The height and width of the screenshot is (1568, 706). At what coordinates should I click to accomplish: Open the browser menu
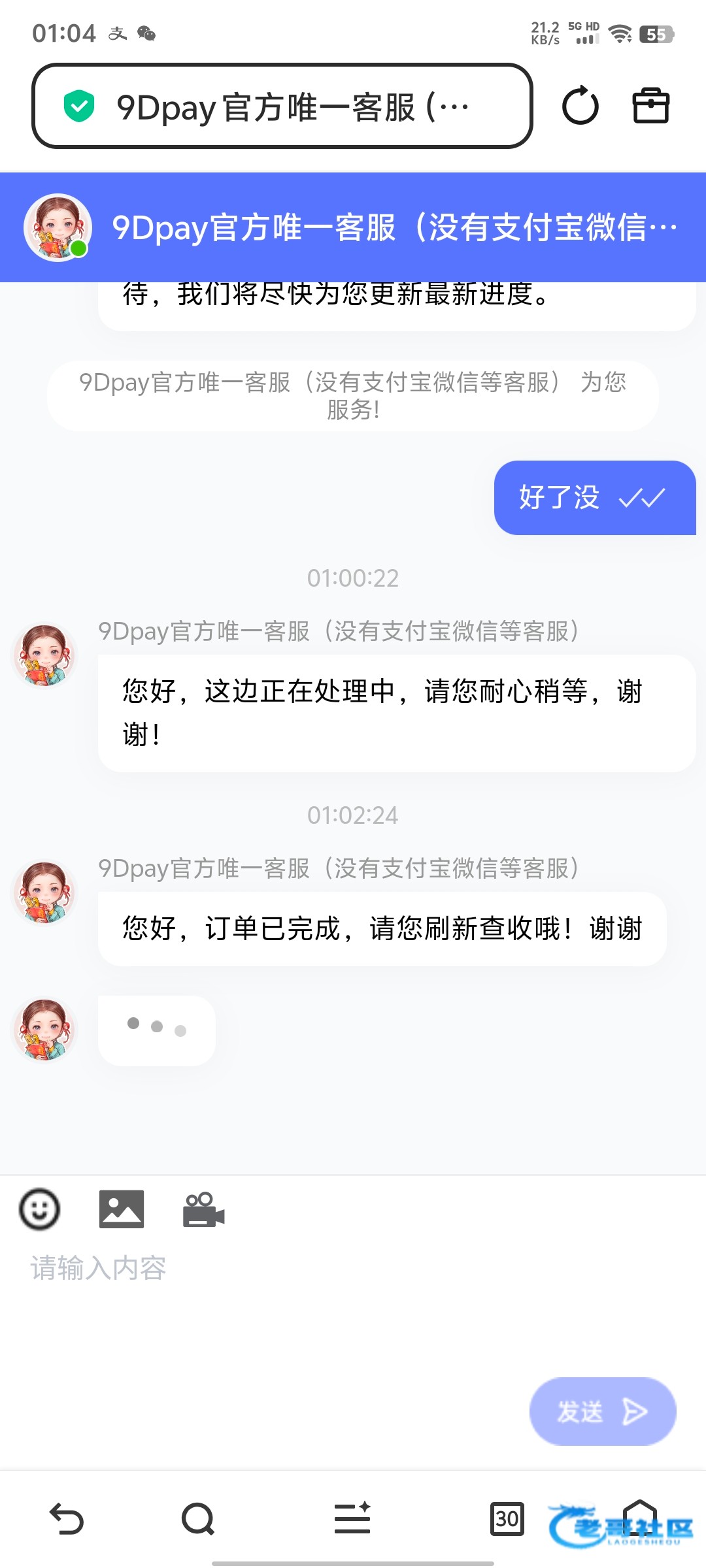point(352,1518)
